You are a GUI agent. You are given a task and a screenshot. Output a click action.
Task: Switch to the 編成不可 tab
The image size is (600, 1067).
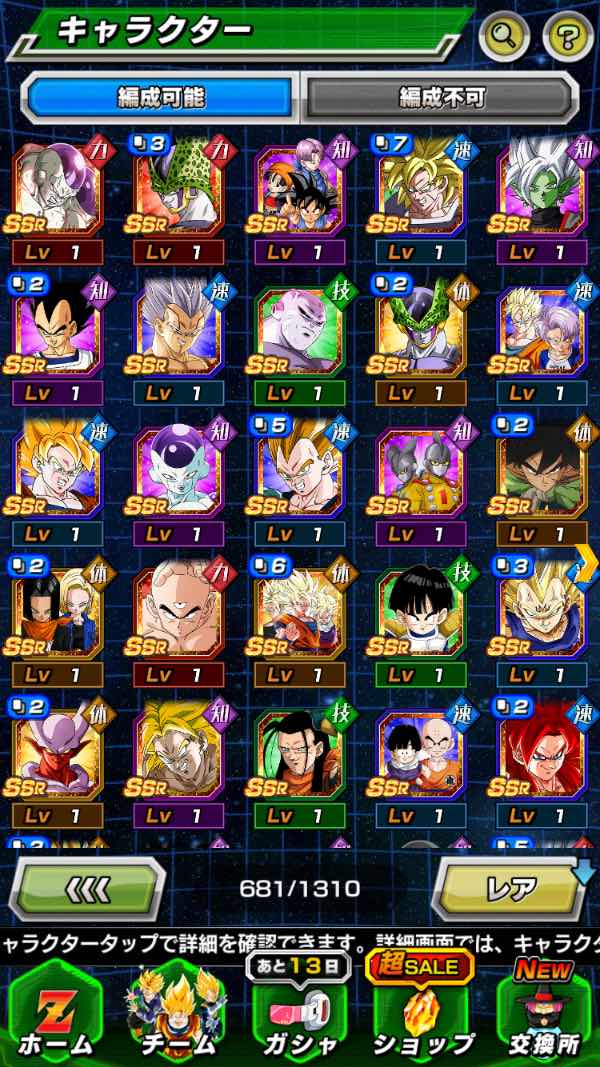[441, 97]
